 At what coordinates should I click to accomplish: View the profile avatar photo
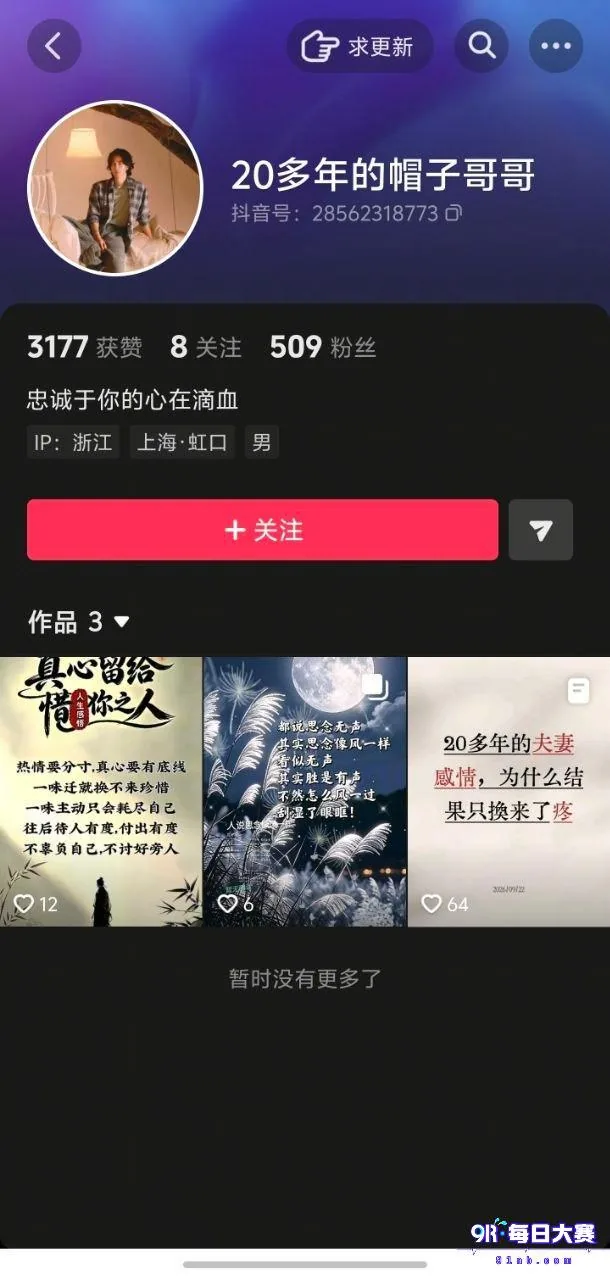pyautogui.click(x=115, y=188)
